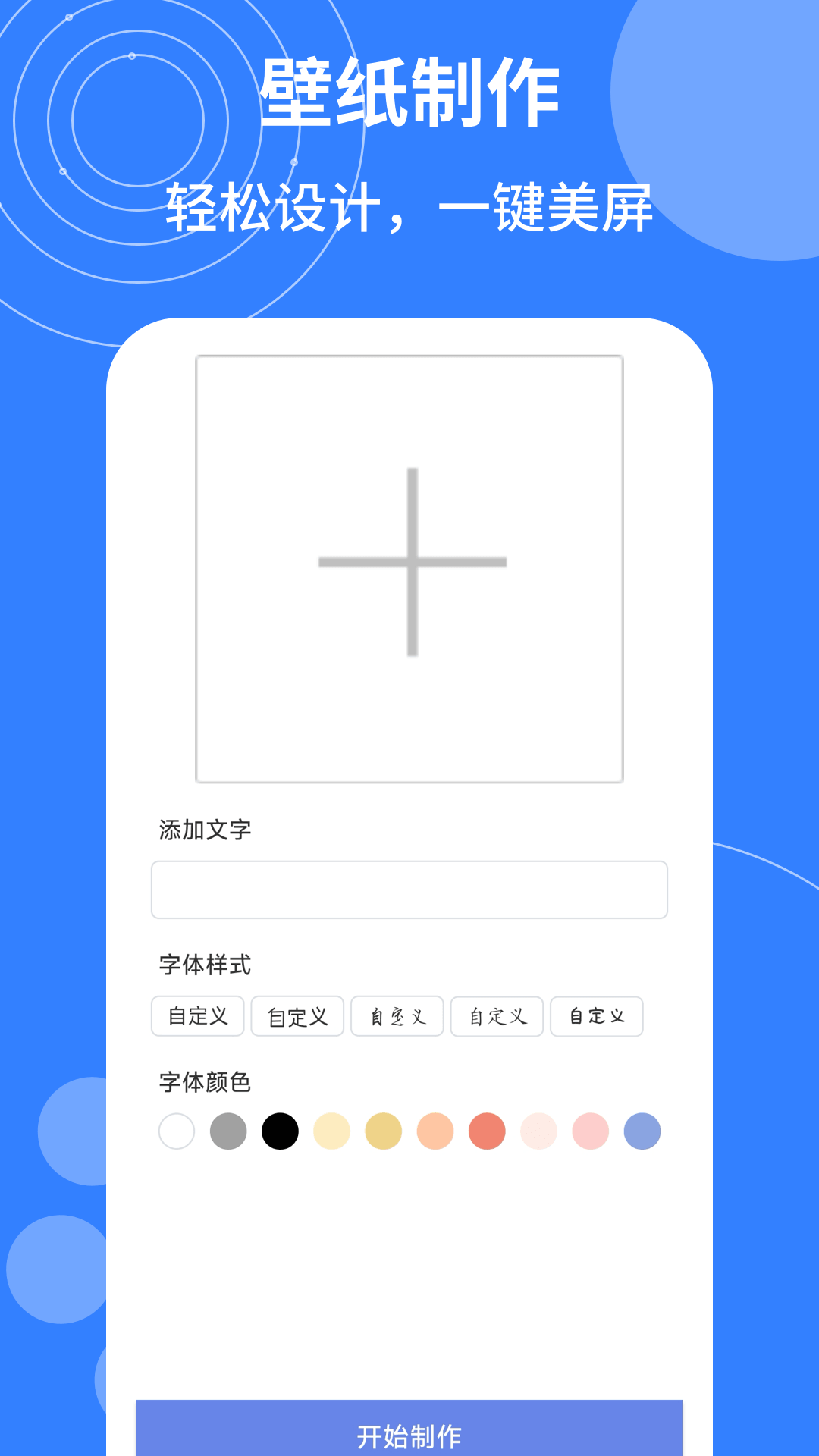This screenshot has height=1456, width=819.
Task: Select the last 自定义 font style
Action: [x=597, y=1016]
